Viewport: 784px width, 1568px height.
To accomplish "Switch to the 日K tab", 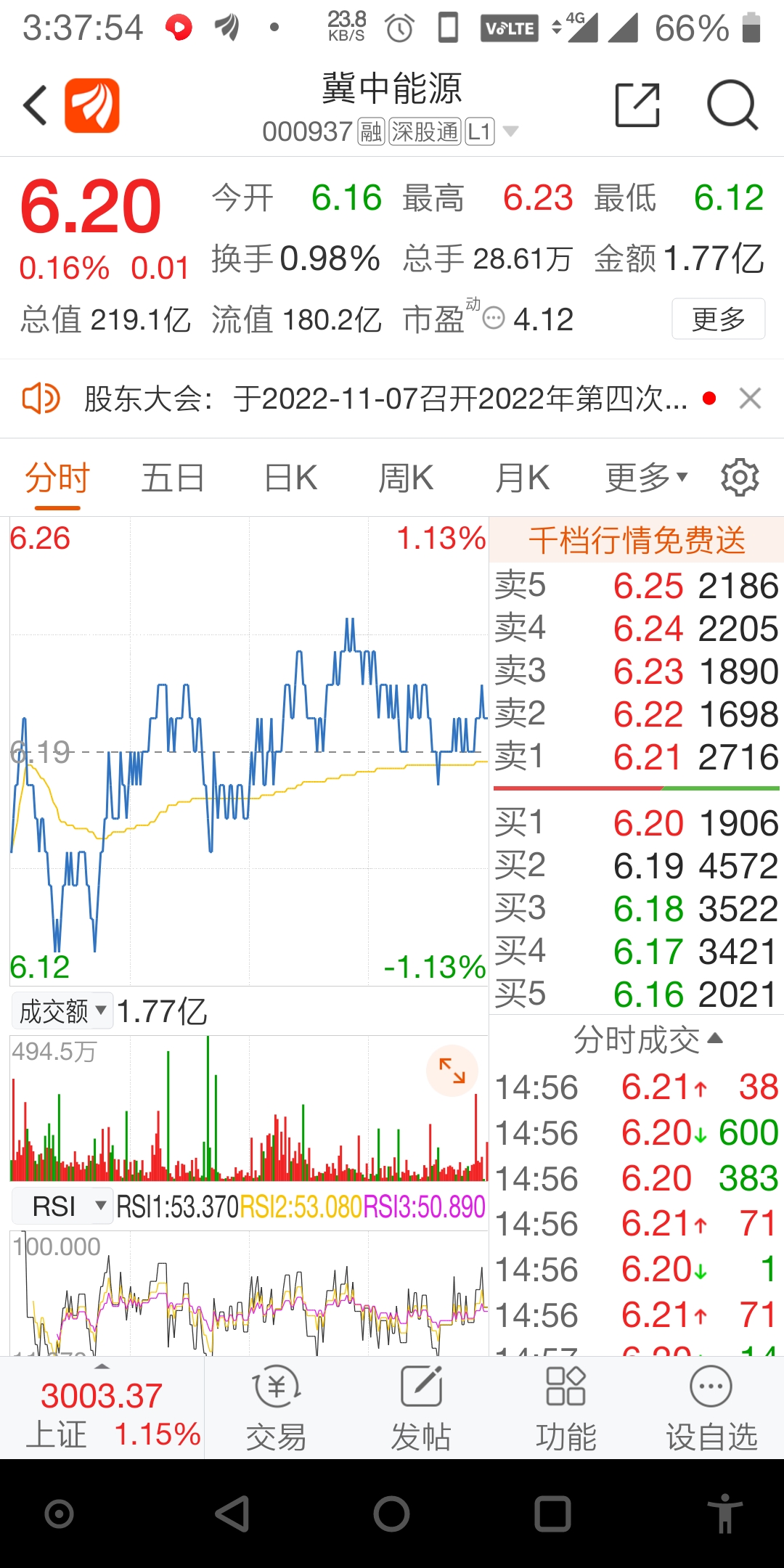I will [x=290, y=477].
